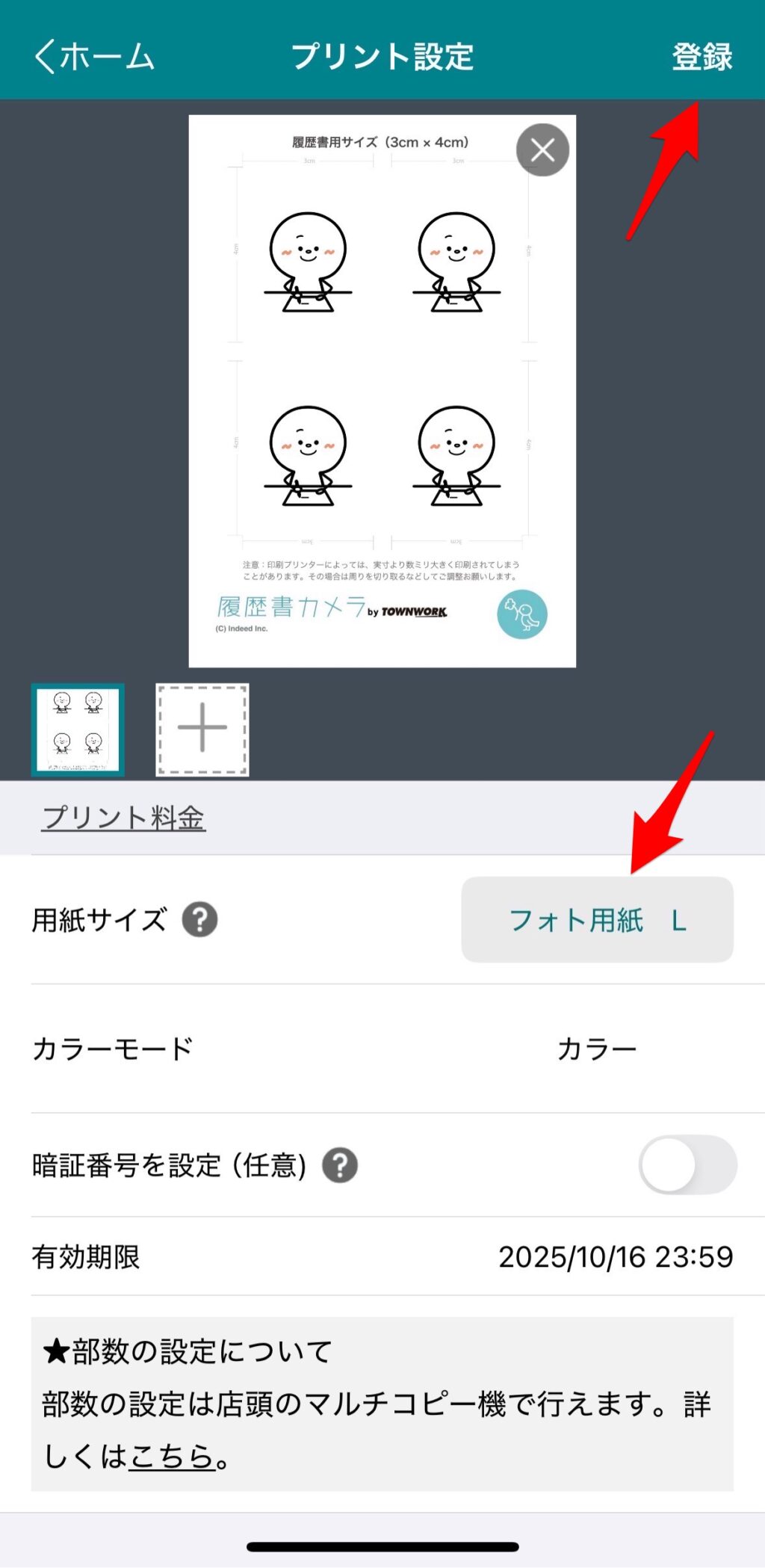Screen dimensions: 765x1568
Task: Go back to ホーム
Action: coord(93,57)
